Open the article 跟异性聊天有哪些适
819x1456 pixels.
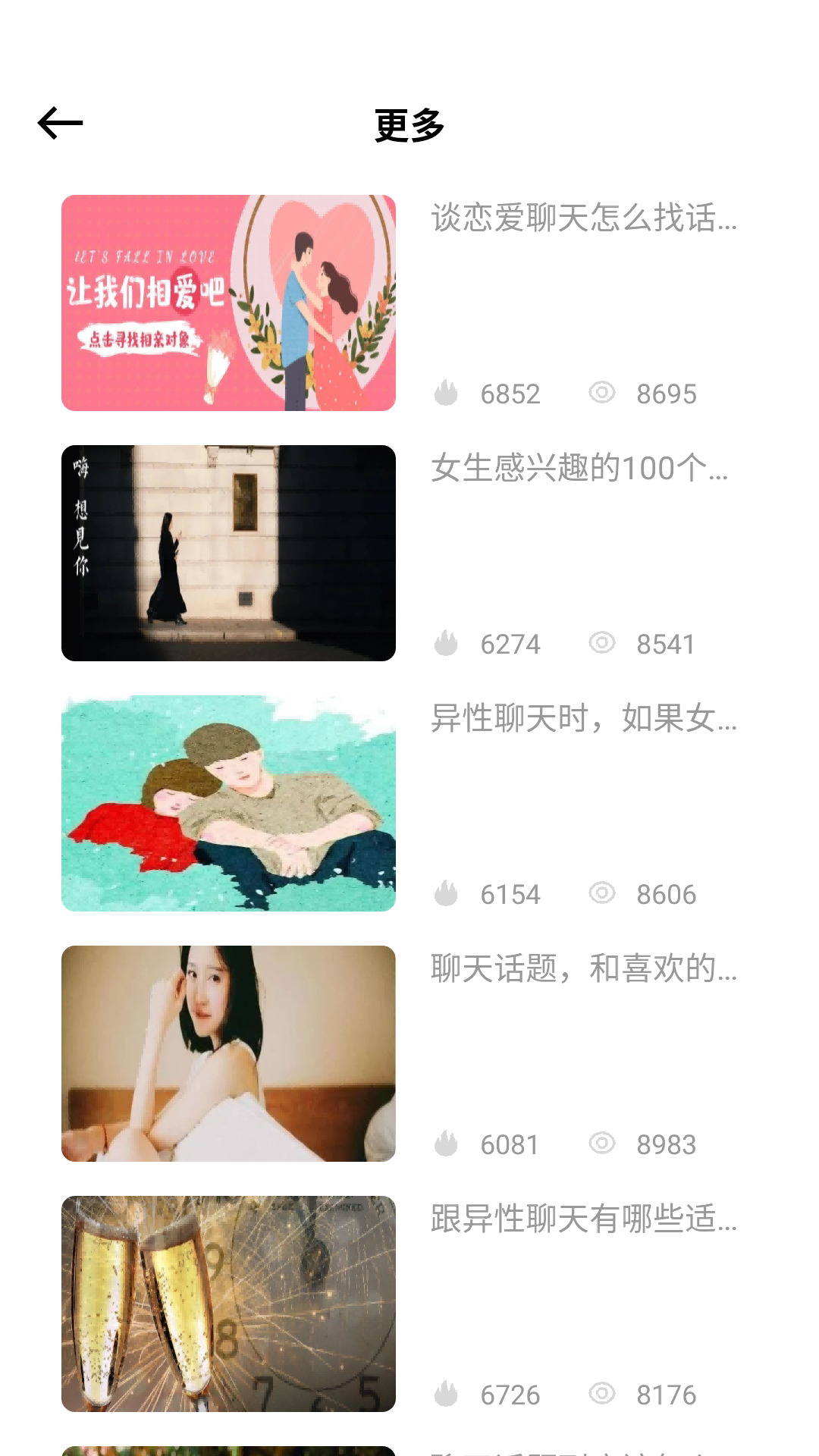click(584, 1222)
